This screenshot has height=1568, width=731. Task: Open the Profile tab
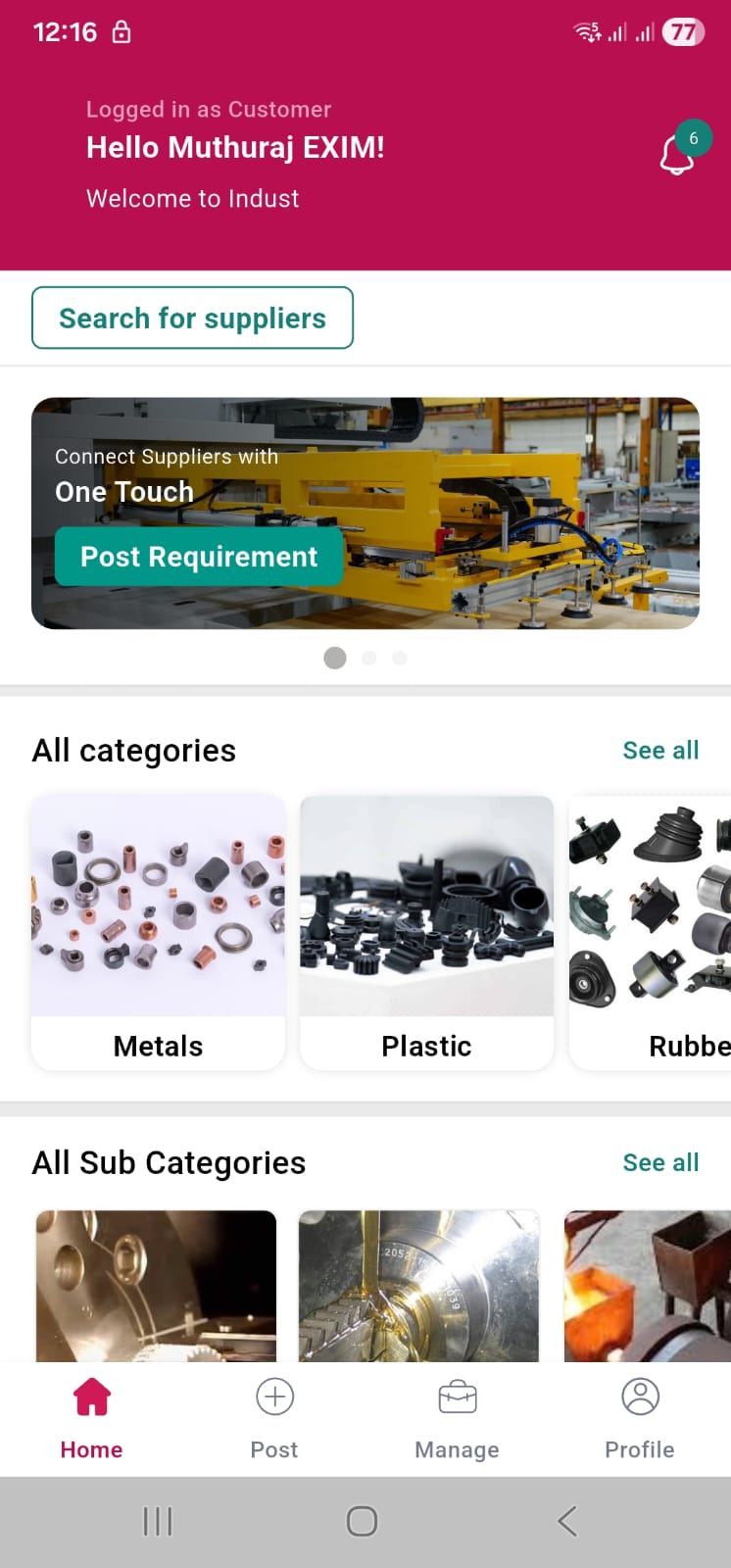click(640, 1417)
